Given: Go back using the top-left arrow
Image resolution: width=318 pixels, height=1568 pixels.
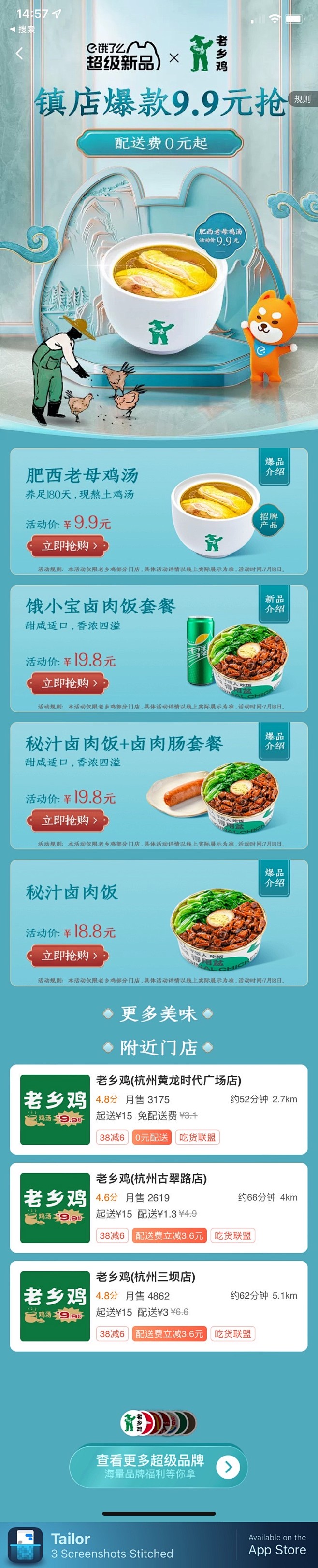Looking at the screenshot, I should click(x=19, y=54).
